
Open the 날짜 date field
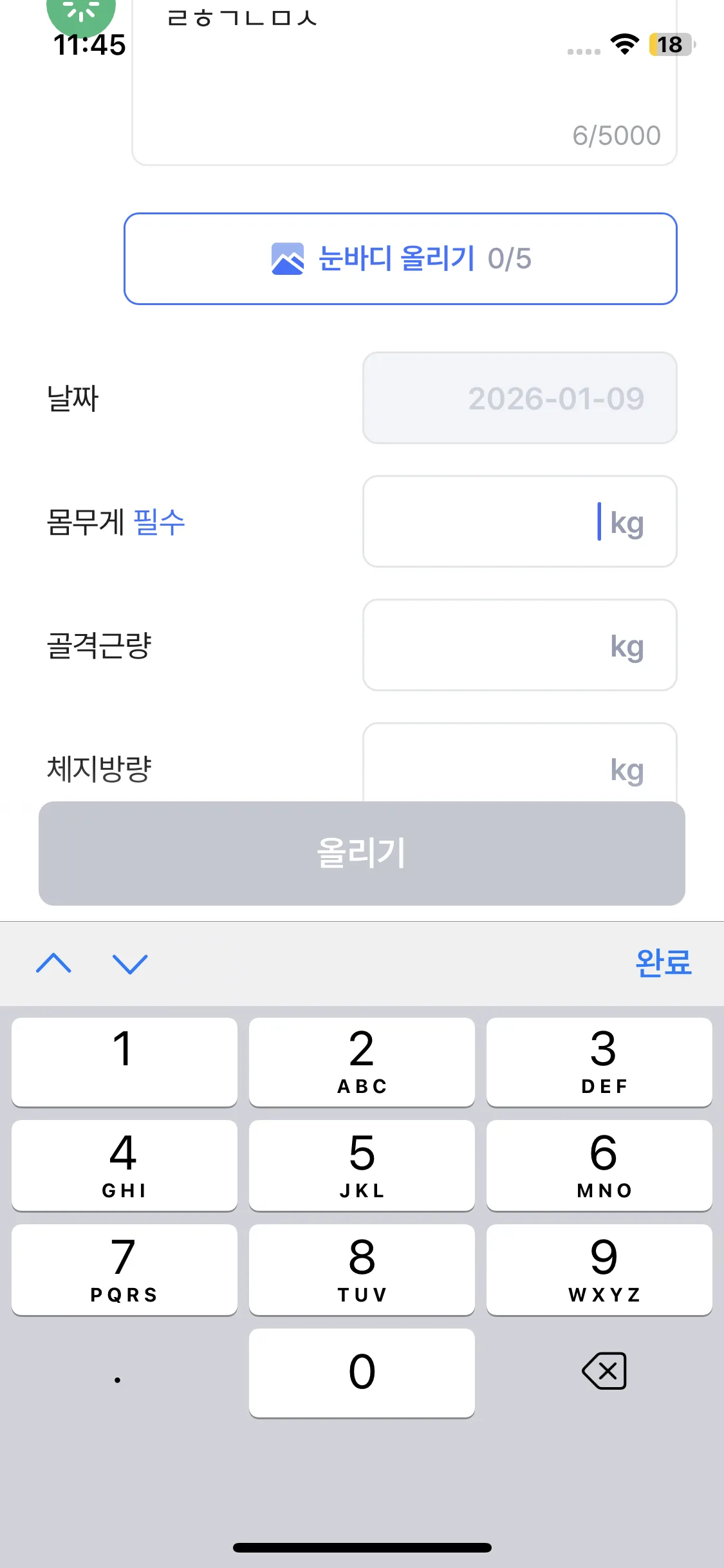519,398
